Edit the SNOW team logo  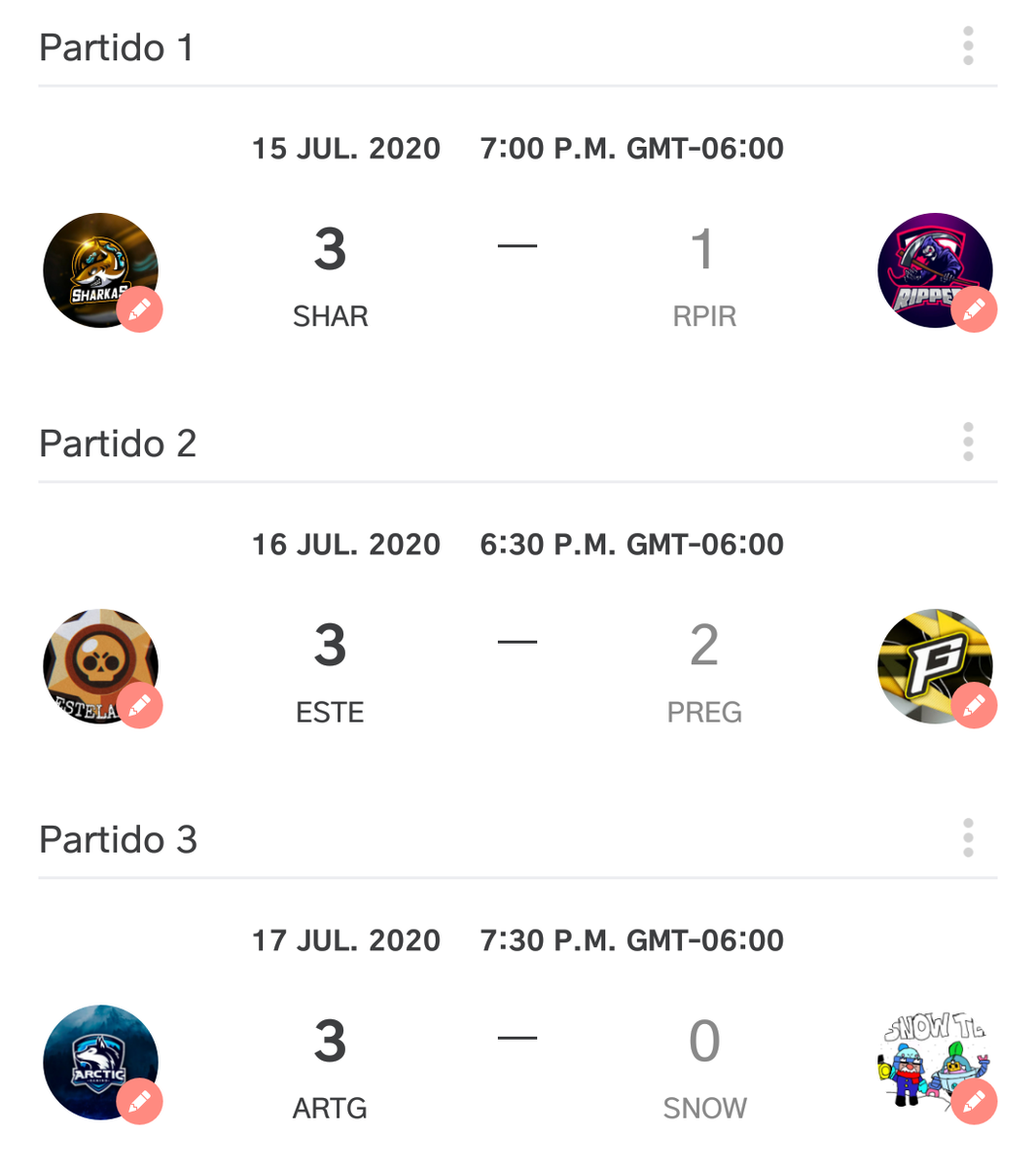pos(974,1102)
